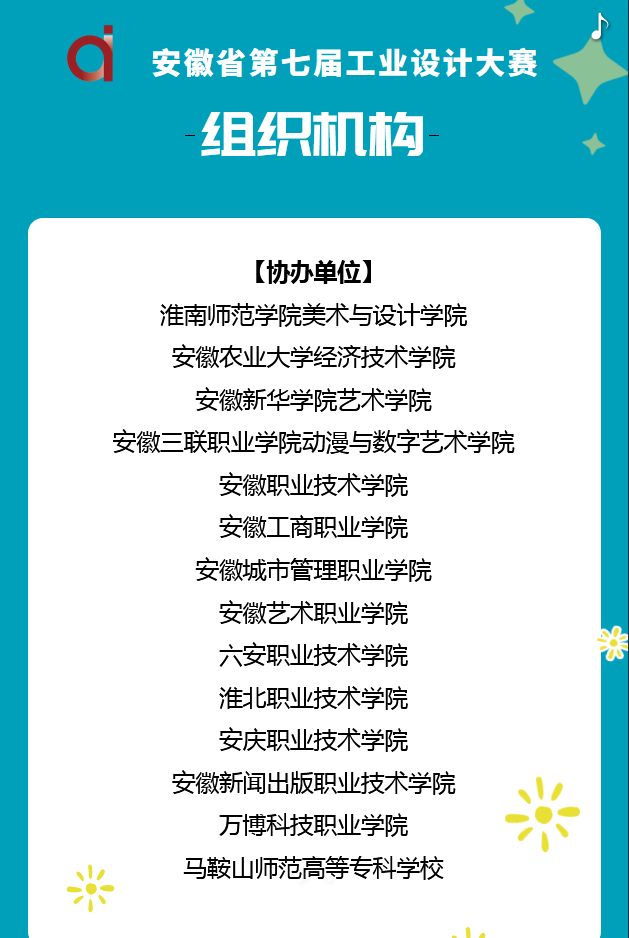629x938 pixels.
Task: Toggle the background music note icon
Action: (x=599, y=26)
